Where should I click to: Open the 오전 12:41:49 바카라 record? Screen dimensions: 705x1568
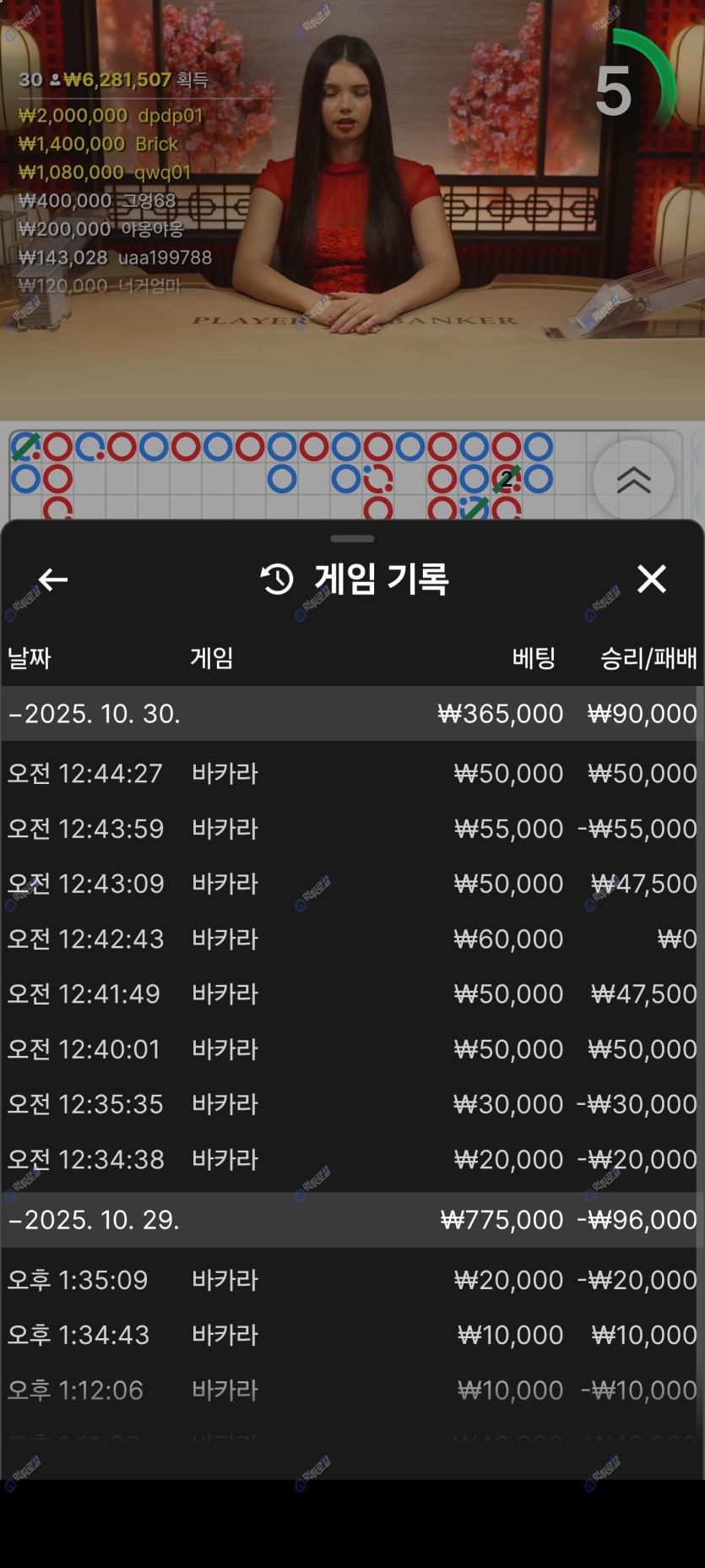click(x=352, y=994)
